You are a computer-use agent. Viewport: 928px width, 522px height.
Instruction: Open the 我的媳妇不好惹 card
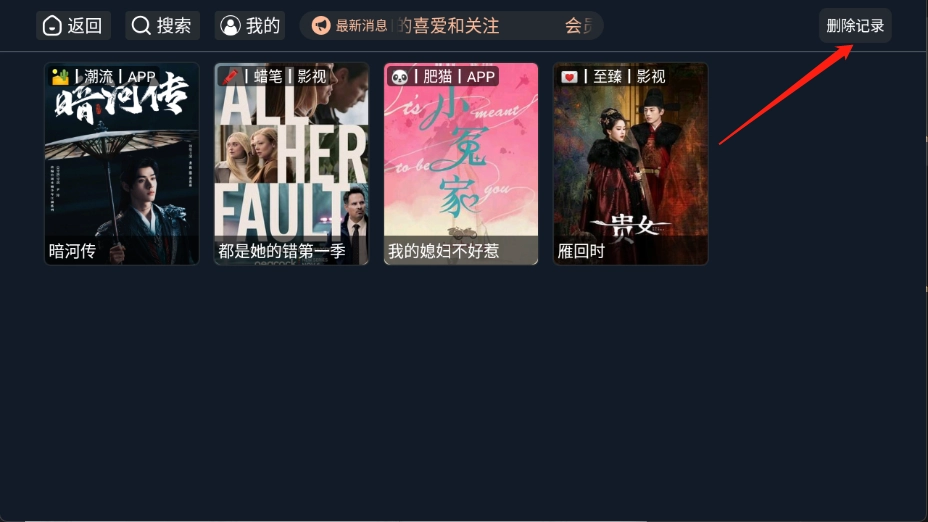(x=461, y=164)
